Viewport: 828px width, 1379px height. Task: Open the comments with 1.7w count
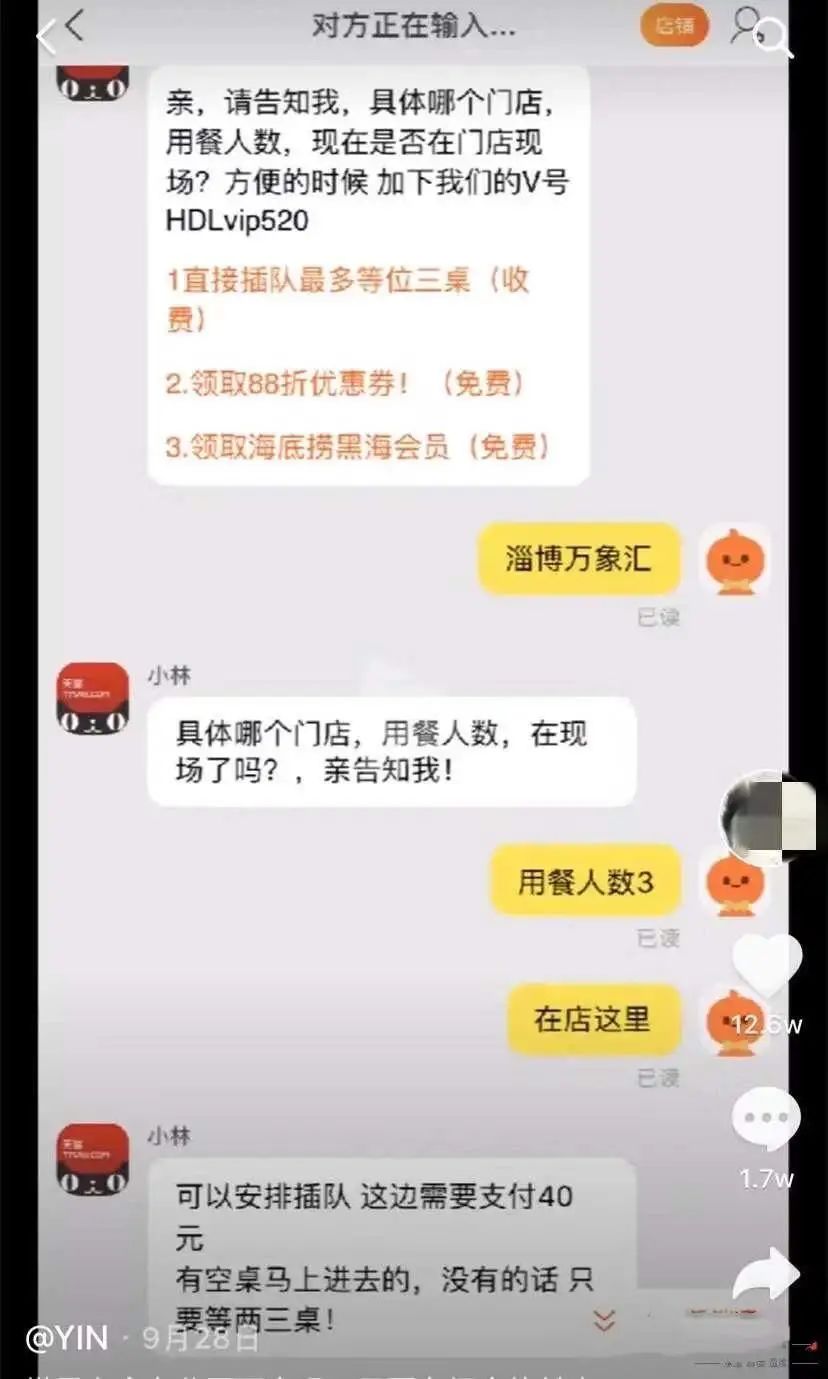[766, 1119]
